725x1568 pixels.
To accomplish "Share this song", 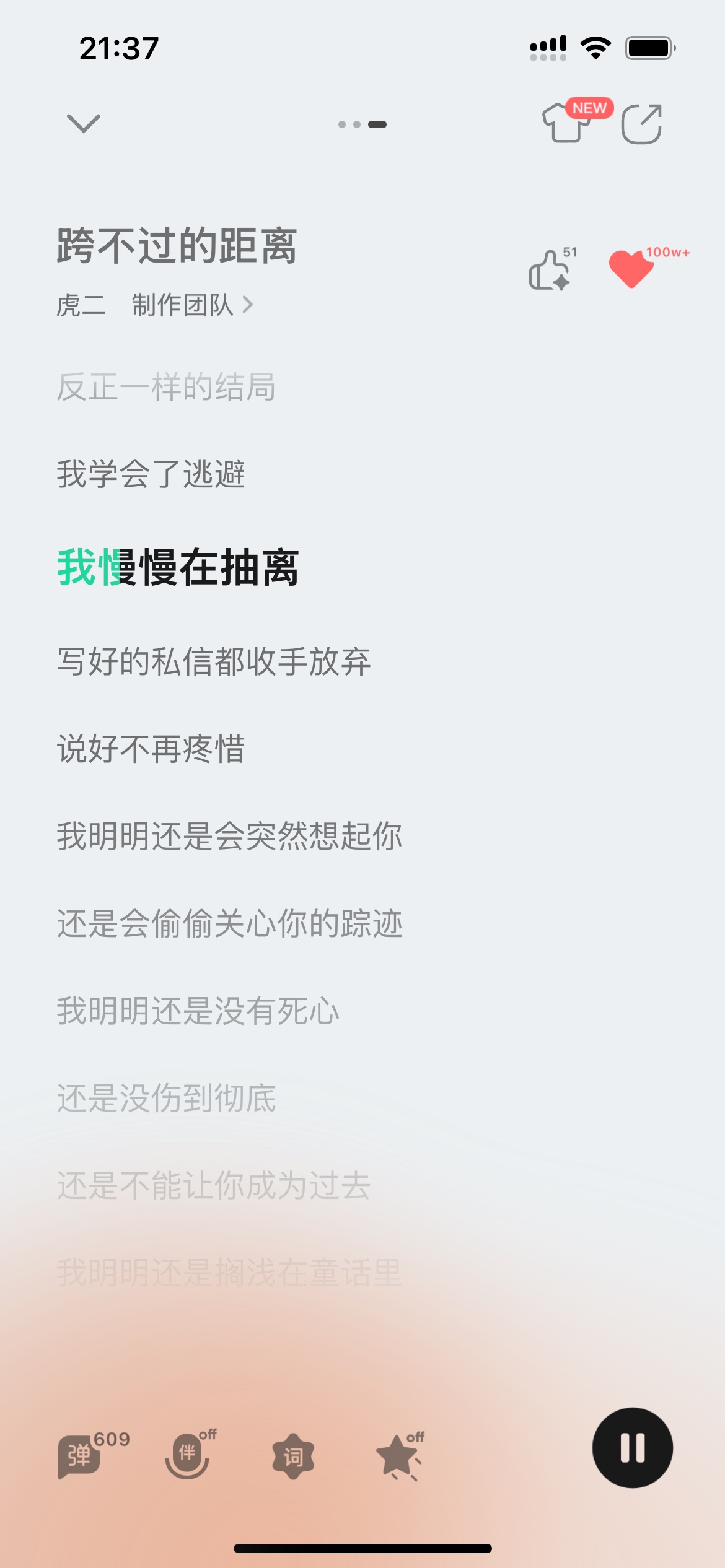I will click(x=641, y=124).
